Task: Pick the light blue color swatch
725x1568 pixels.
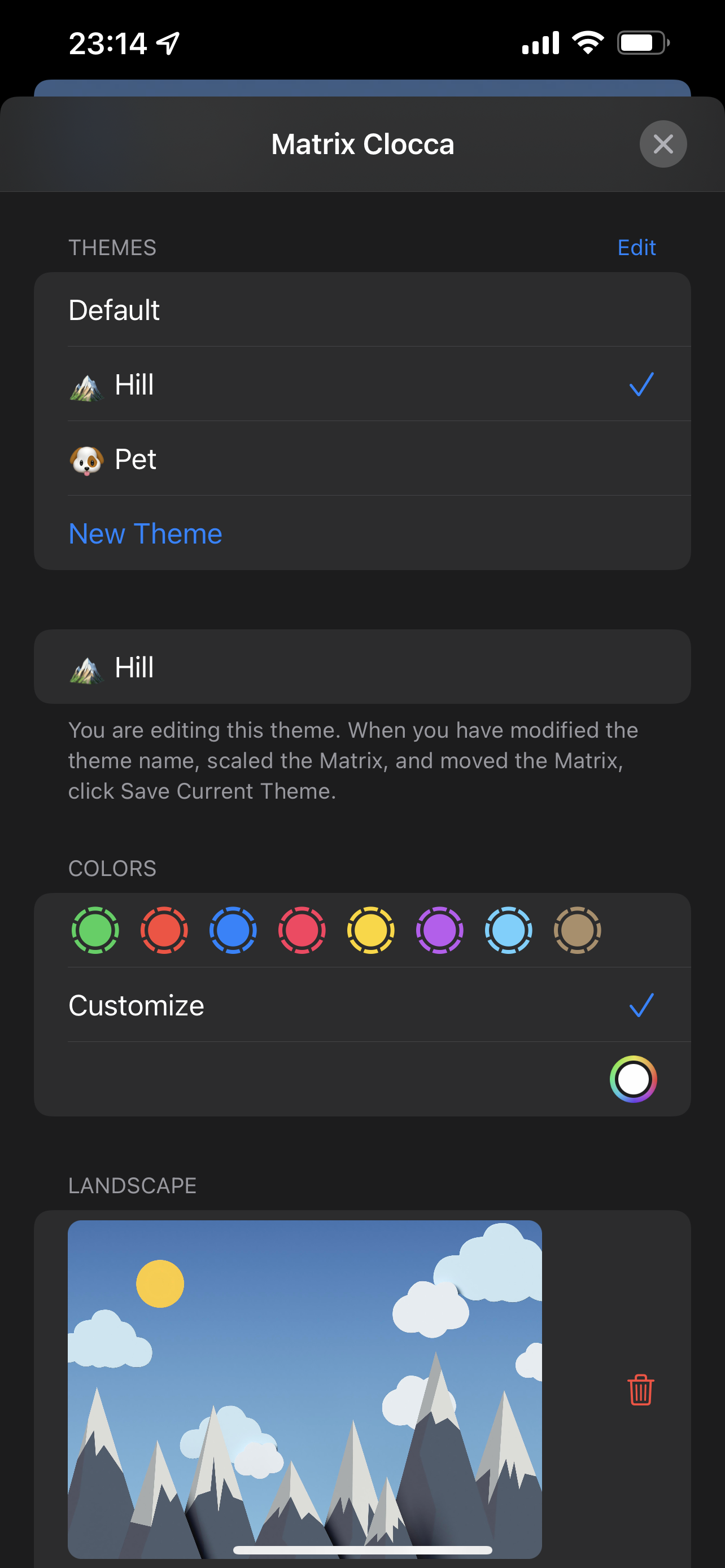Action: point(508,930)
